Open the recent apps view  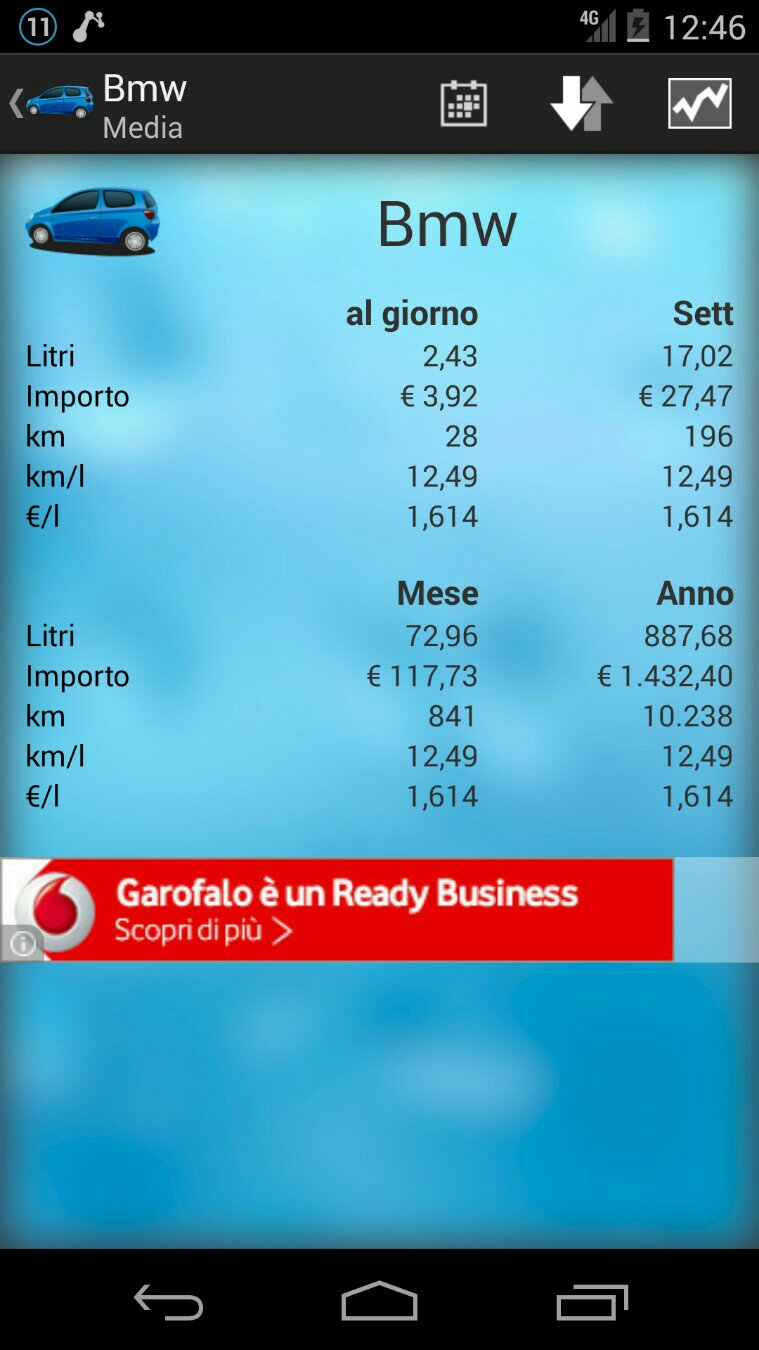coord(591,1301)
